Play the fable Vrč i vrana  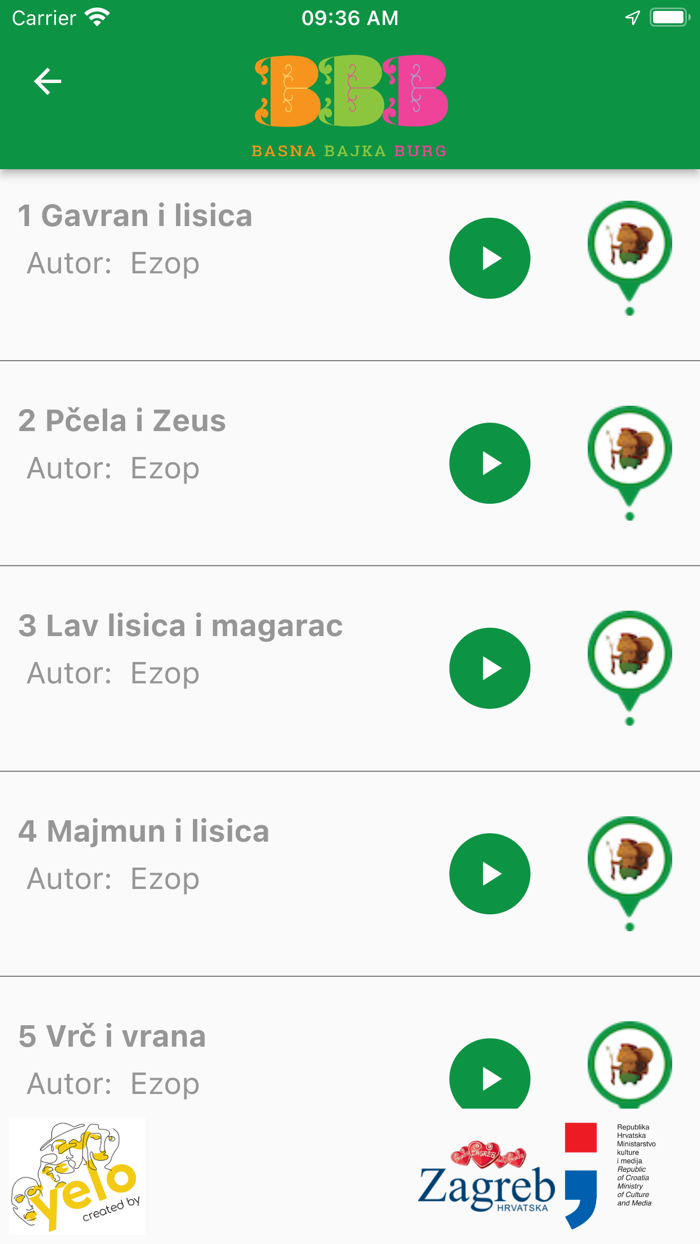click(490, 1075)
